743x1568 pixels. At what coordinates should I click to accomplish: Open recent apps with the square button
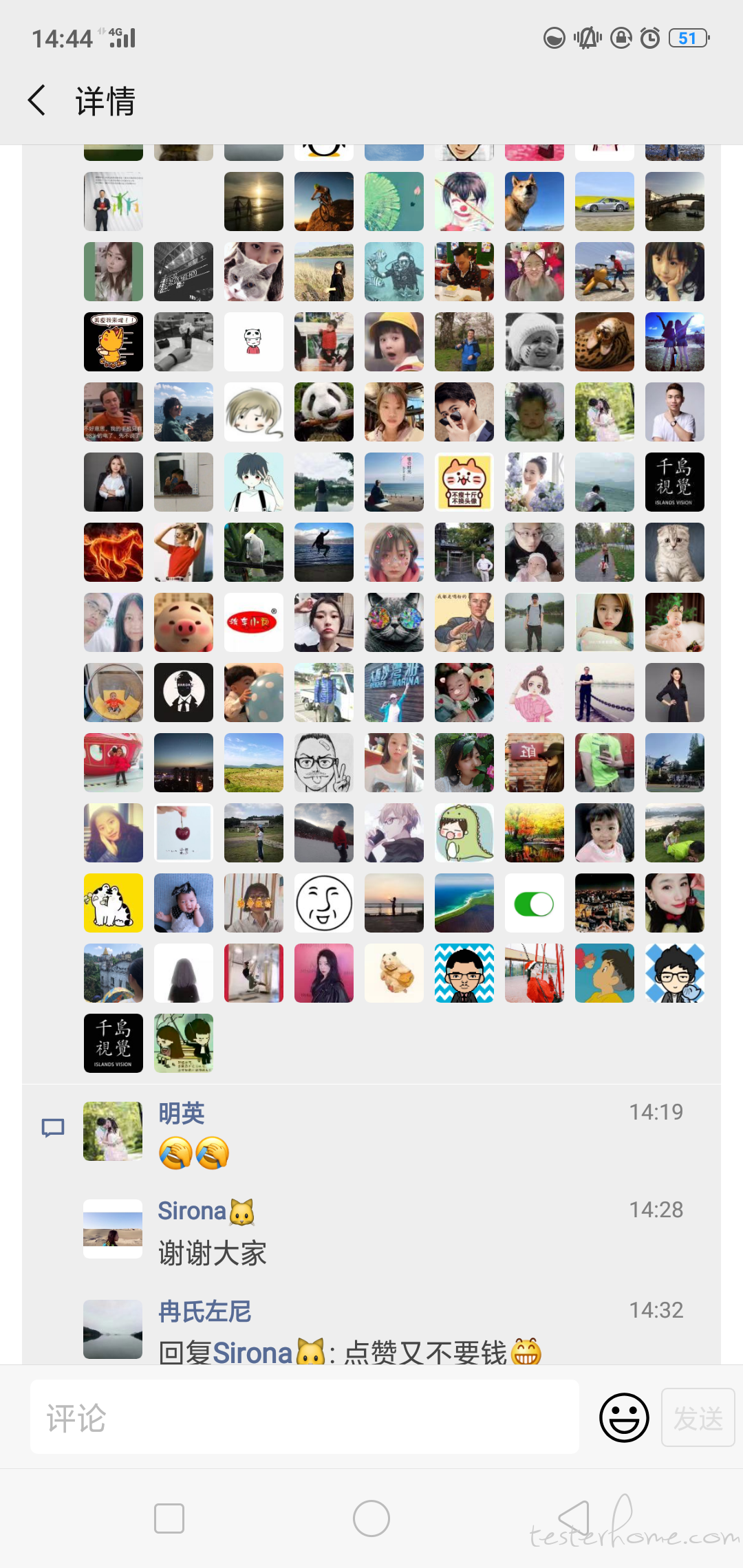[x=169, y=1518]
